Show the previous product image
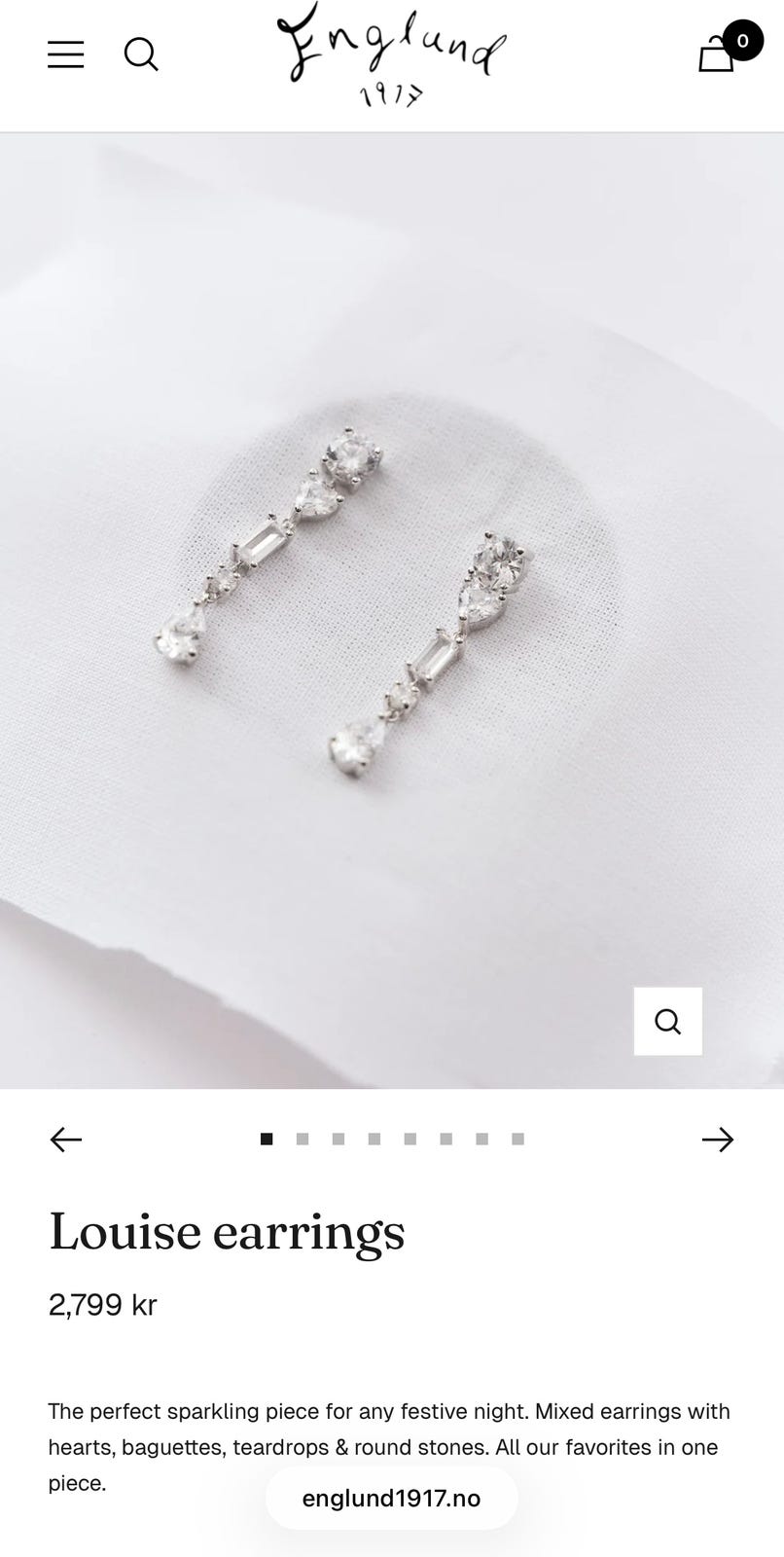This screenshot has height=1557, width=784. 66,1140
